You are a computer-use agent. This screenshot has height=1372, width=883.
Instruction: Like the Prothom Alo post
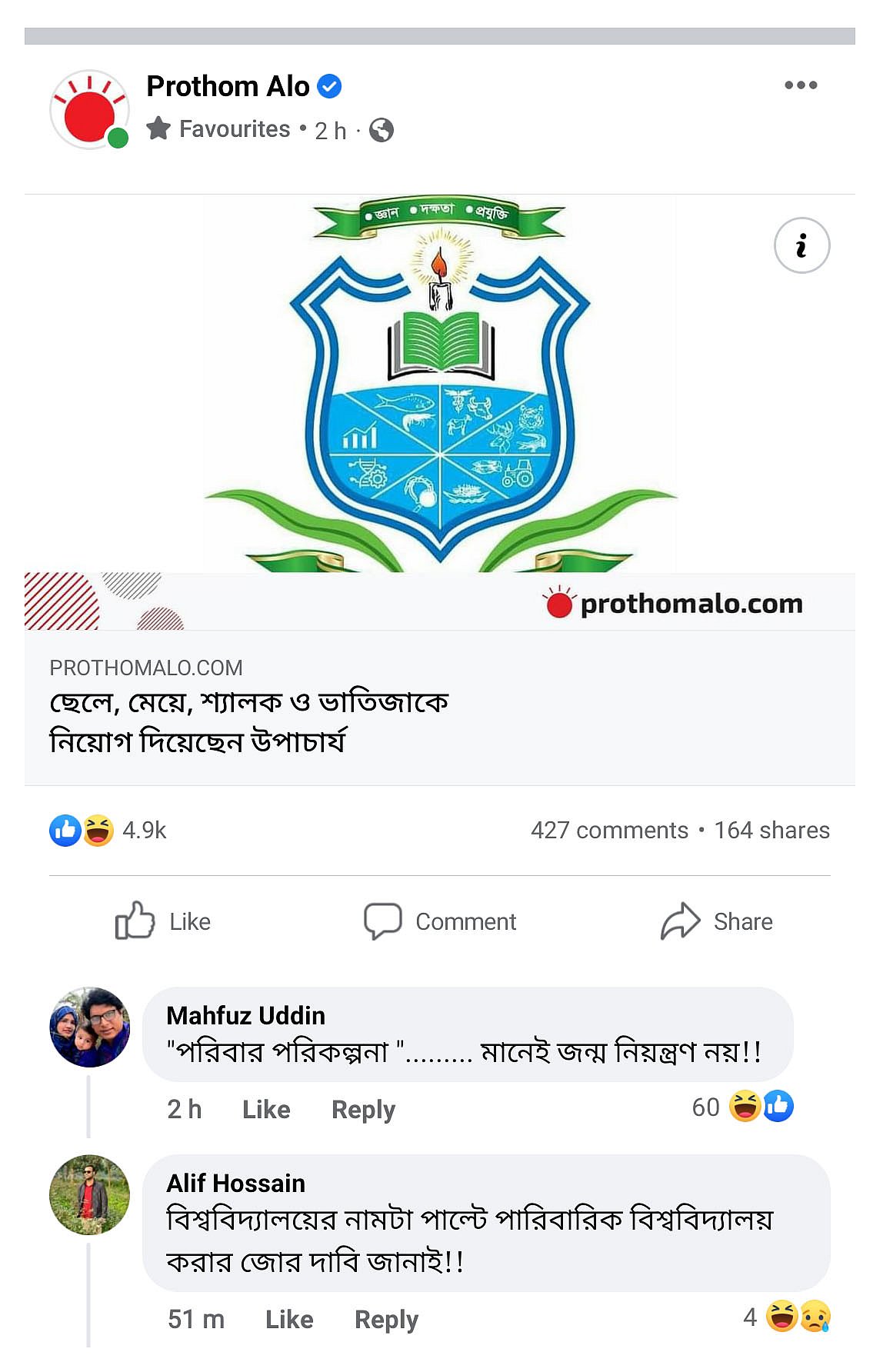tap(163, 921)
